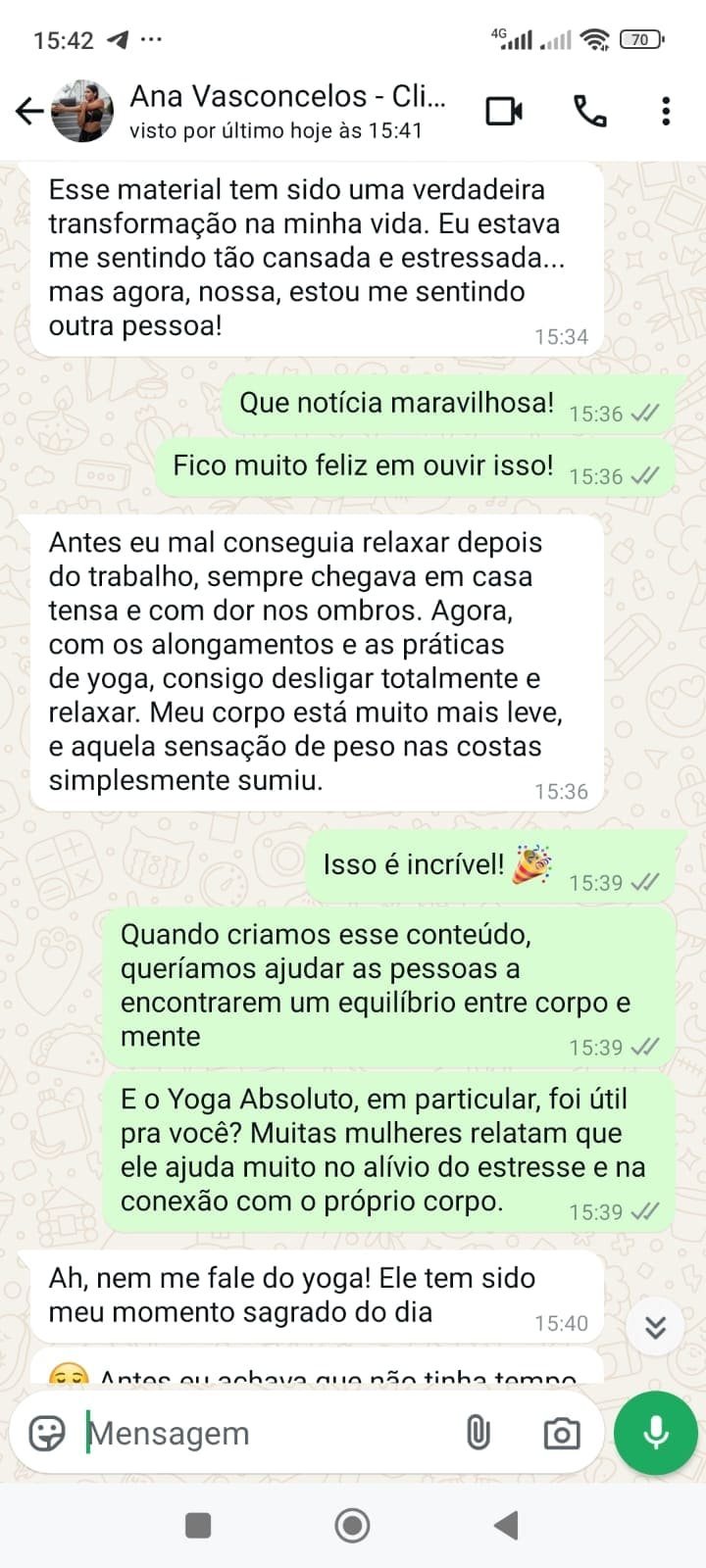Start a video call with Ana Vasconcelos
Viewport: 706px width, 1568px height.
click(502, 112)
